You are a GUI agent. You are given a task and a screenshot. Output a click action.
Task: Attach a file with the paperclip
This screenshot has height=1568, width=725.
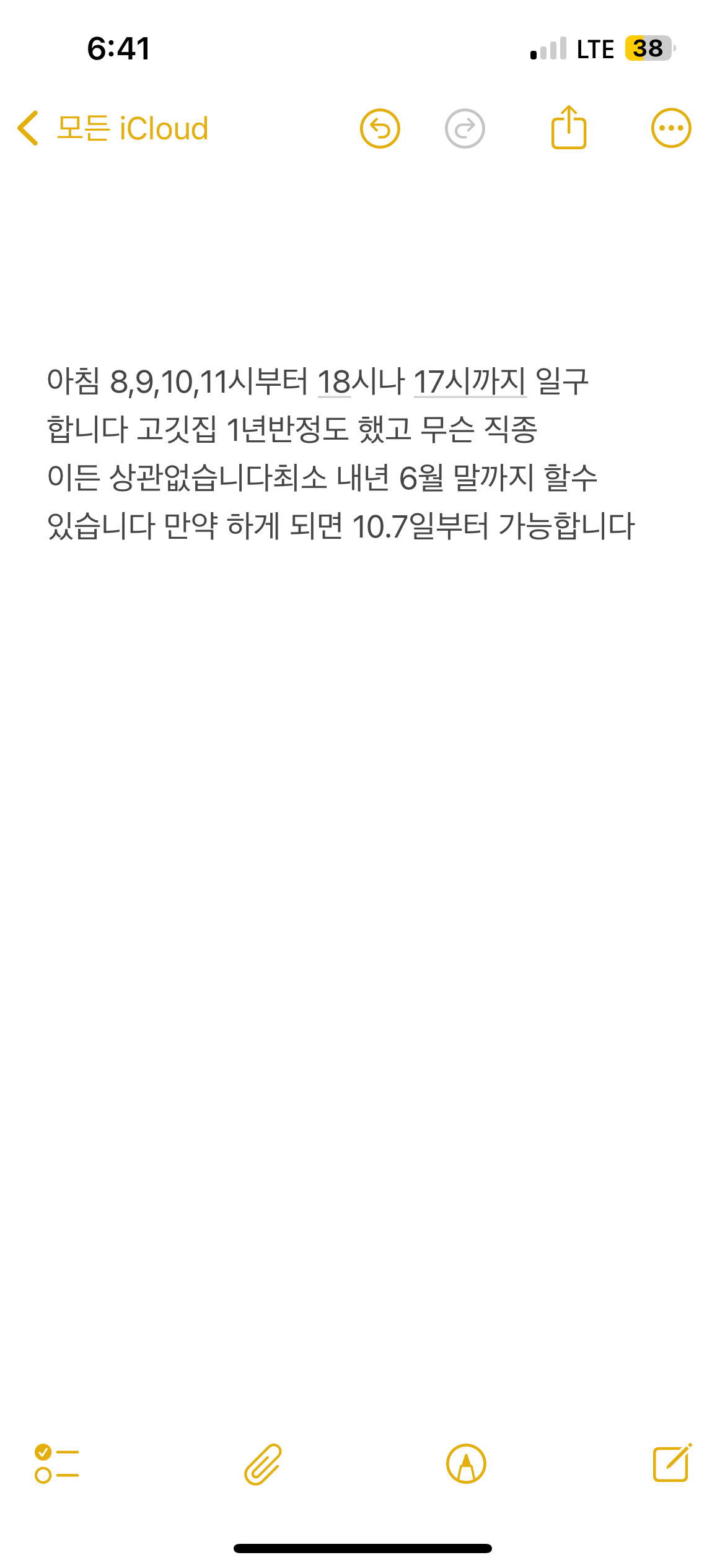tap(263, 1465)
